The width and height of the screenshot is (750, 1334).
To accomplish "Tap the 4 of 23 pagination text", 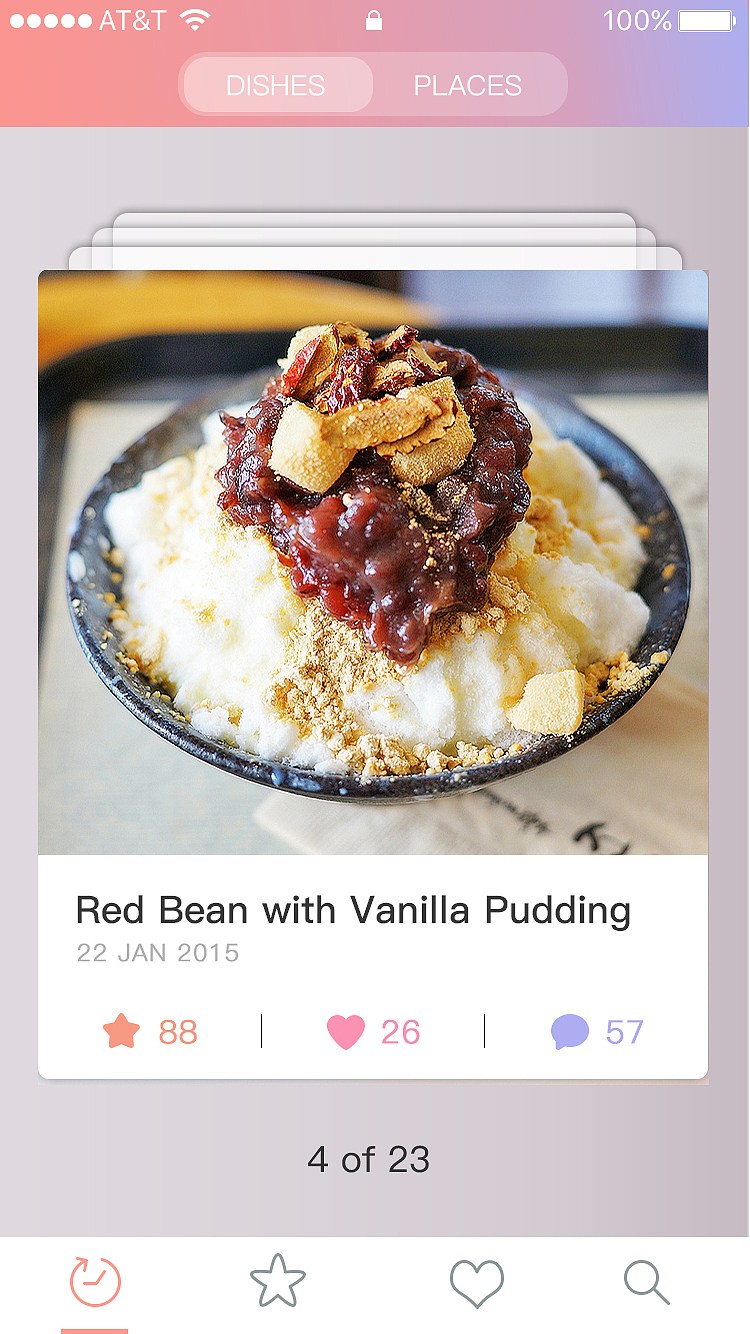I will click(x=368, y=1159).
